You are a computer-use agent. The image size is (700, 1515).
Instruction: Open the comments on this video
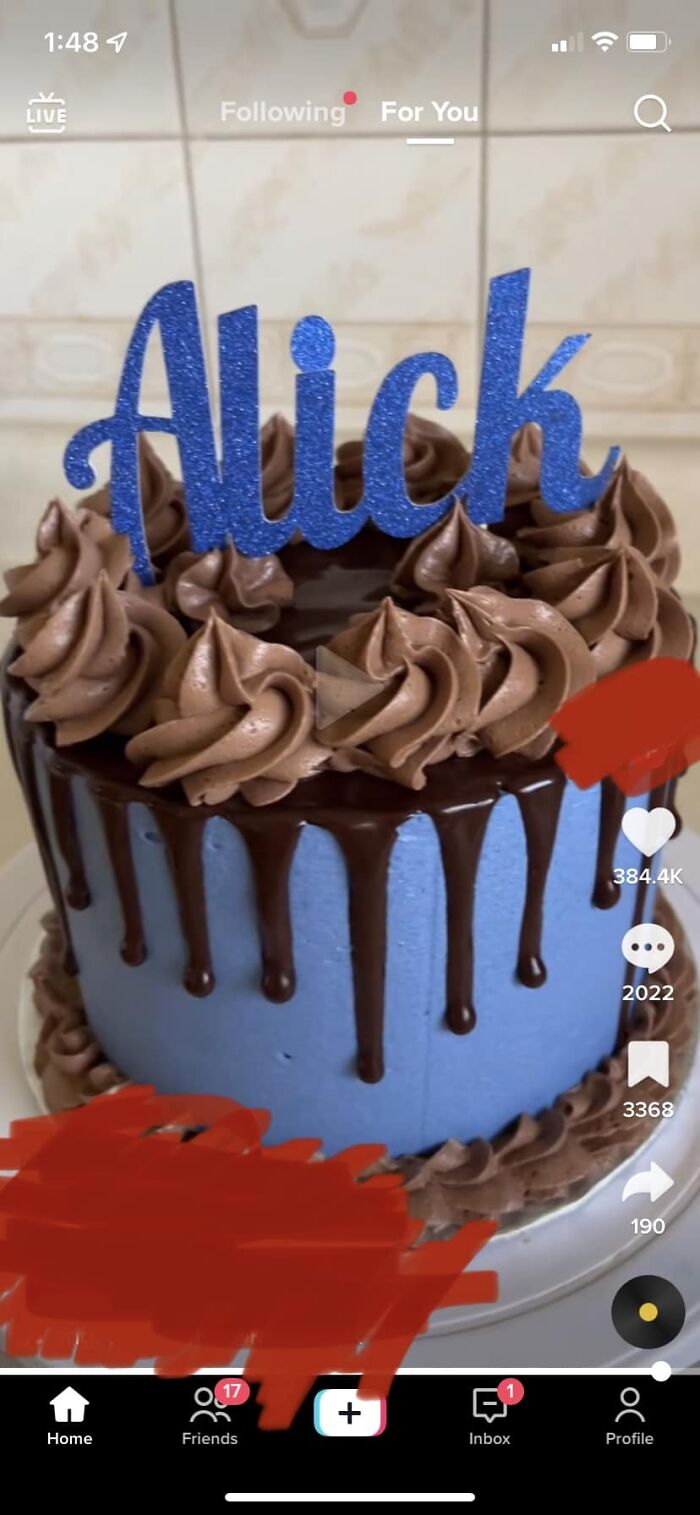[x=647, y=948]
